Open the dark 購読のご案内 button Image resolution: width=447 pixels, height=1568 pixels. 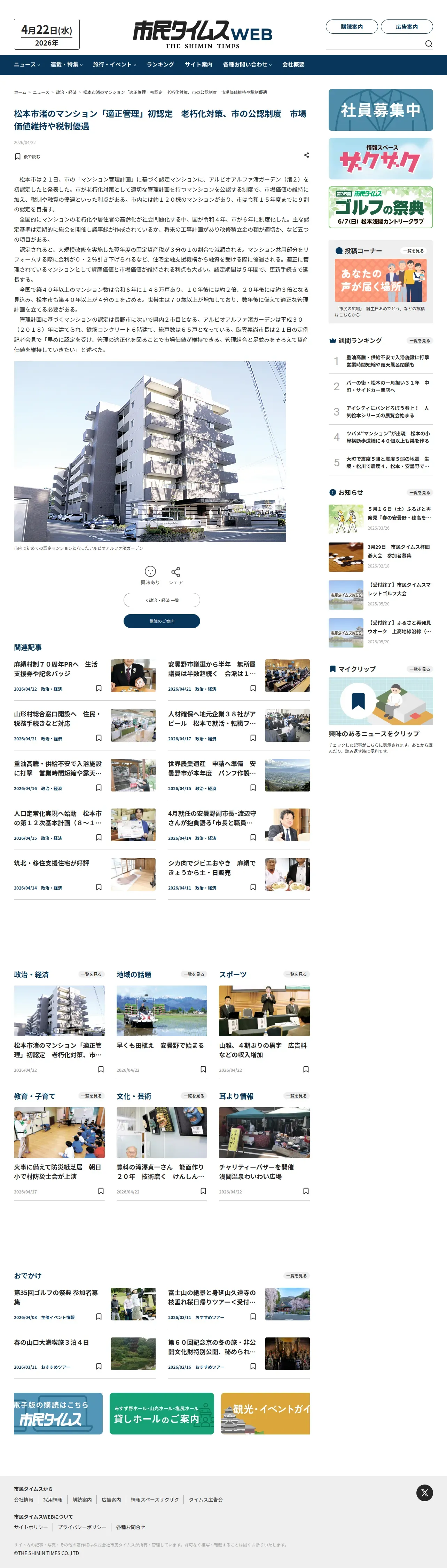(x=162, y=621)
